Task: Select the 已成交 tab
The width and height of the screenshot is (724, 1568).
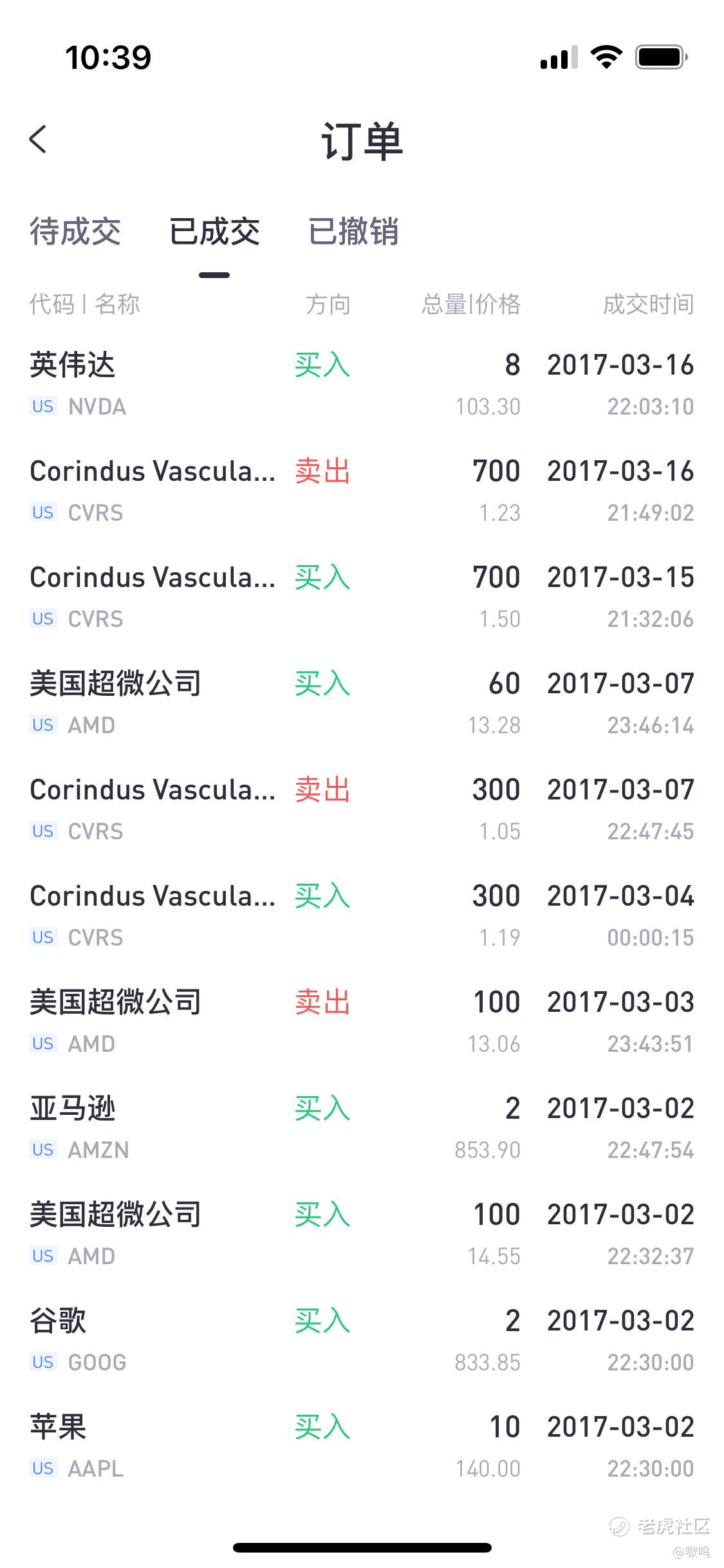Action: (x=214, y=232)
